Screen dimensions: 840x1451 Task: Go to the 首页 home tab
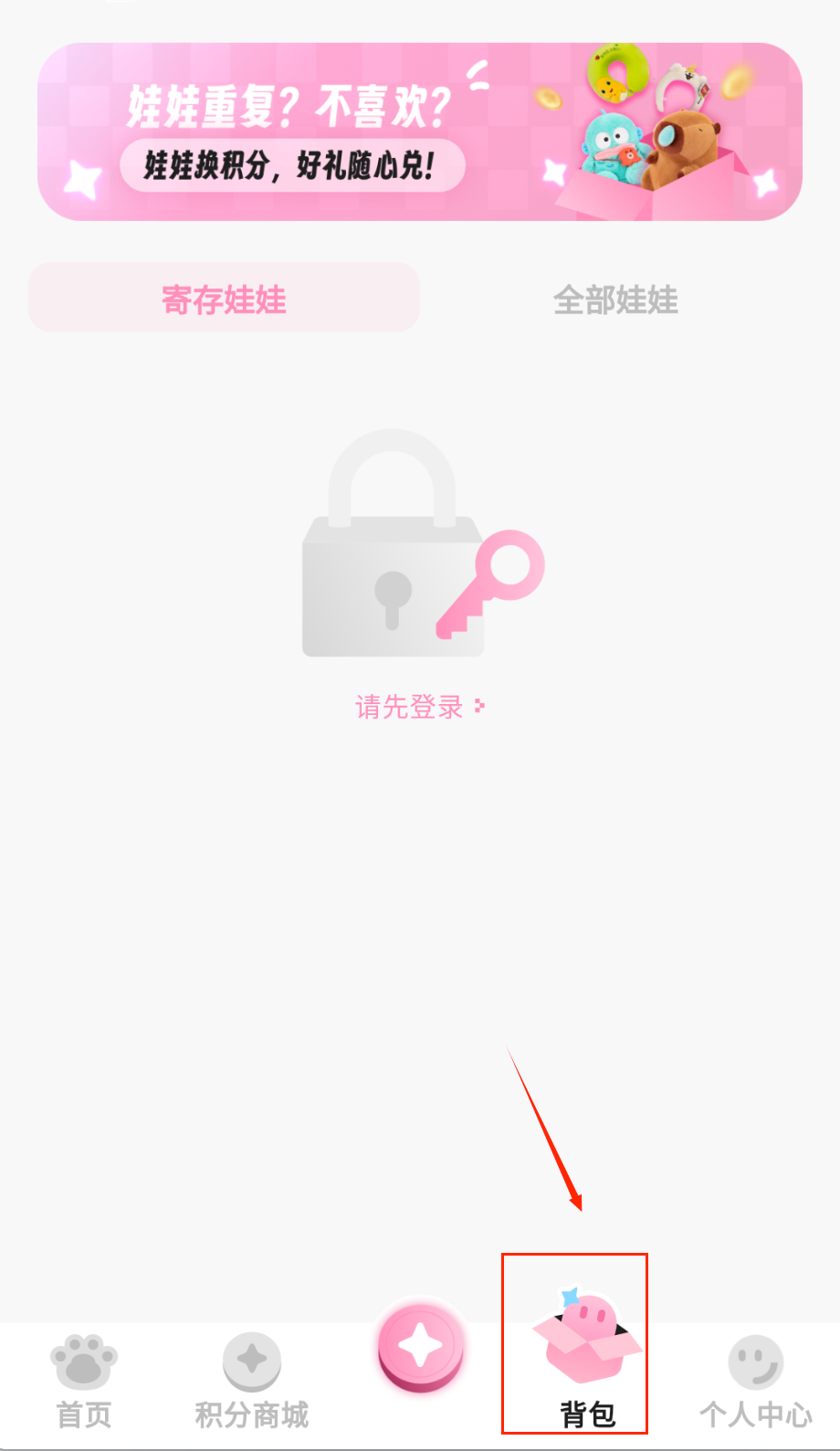coord(84,1381)
